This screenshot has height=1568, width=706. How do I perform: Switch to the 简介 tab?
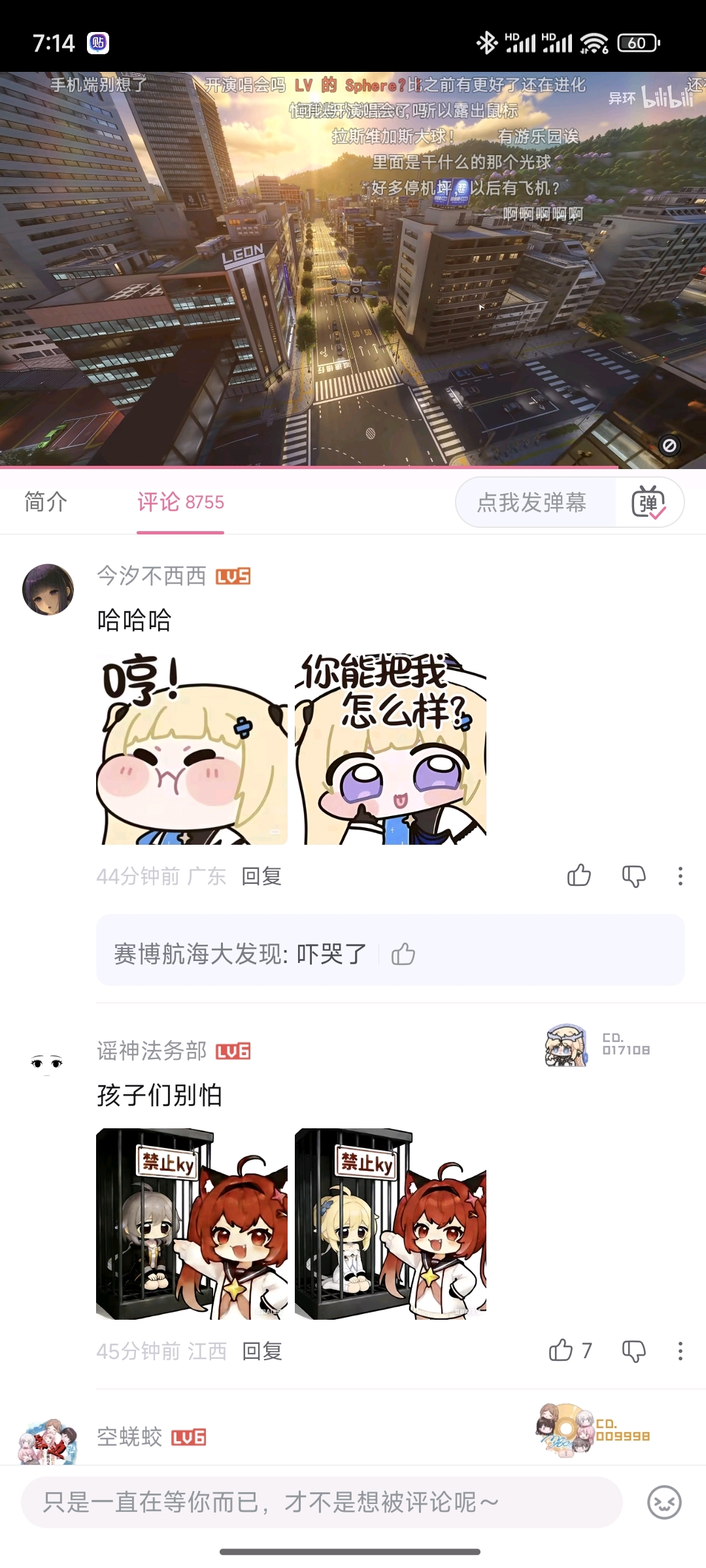(x=46, y=502)
